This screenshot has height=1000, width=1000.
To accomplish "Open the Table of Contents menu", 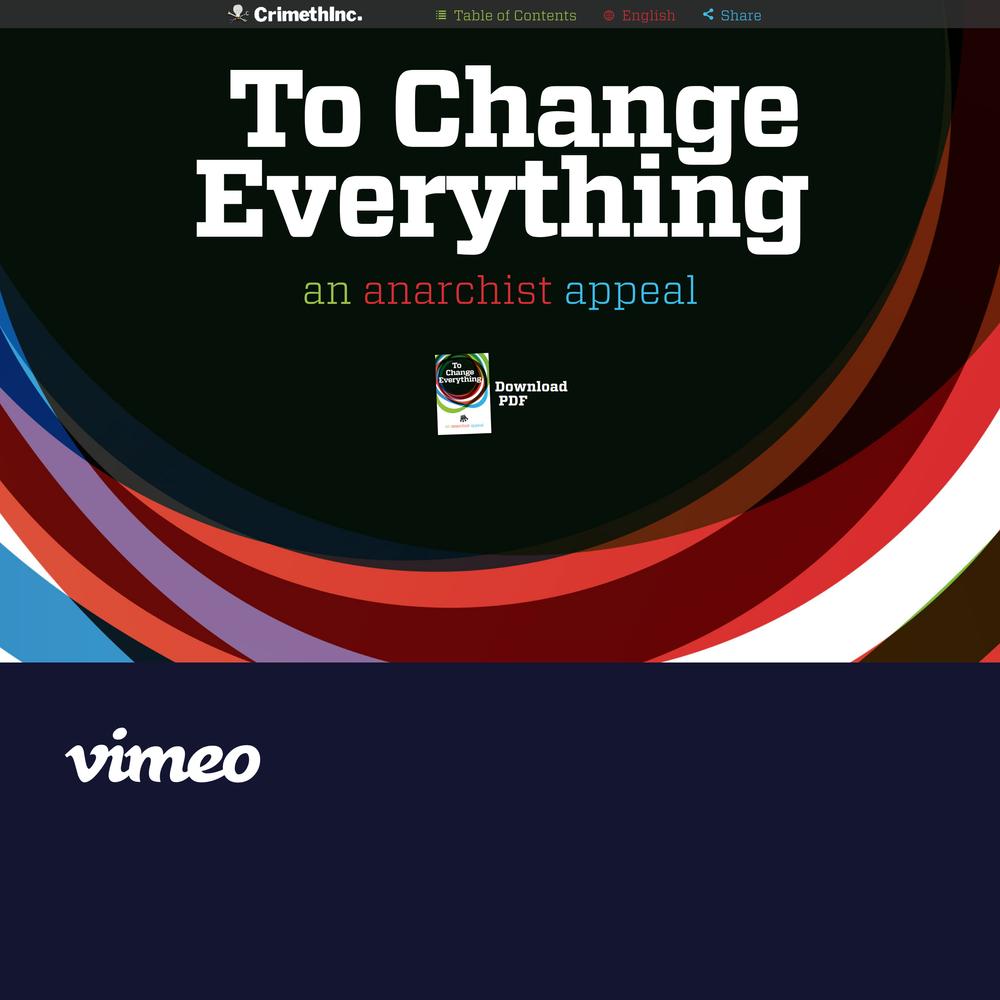I will (506, 15).
